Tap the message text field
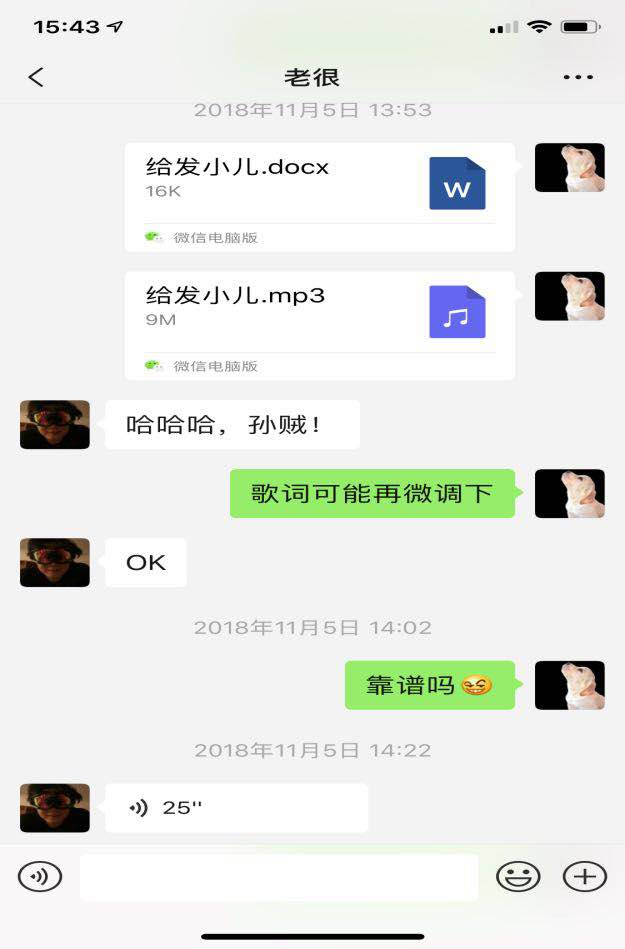 tap(279, 877)
